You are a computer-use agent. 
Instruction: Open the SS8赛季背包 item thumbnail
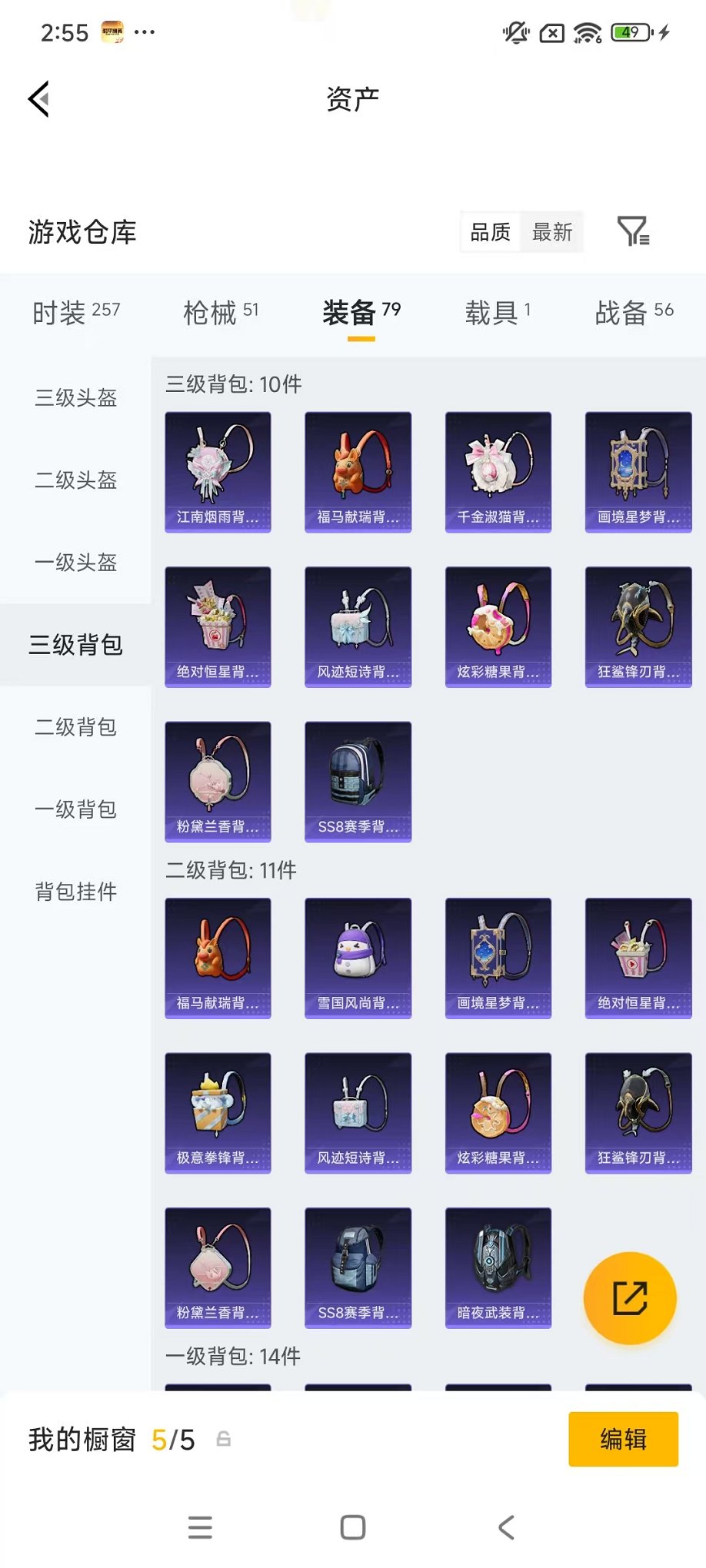358,782
